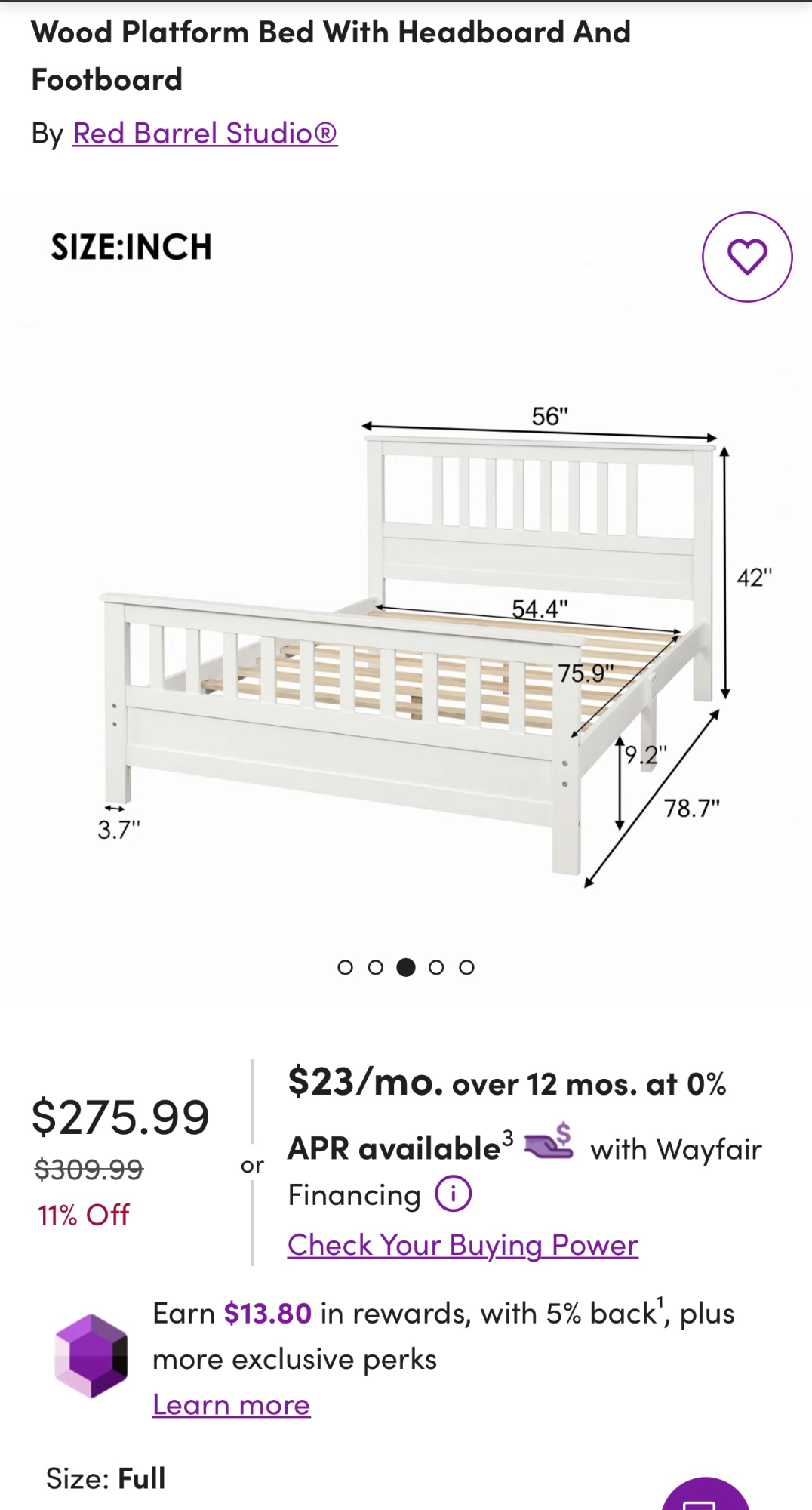
Task: Open the bed dimensions image
Action: point(406,596)
